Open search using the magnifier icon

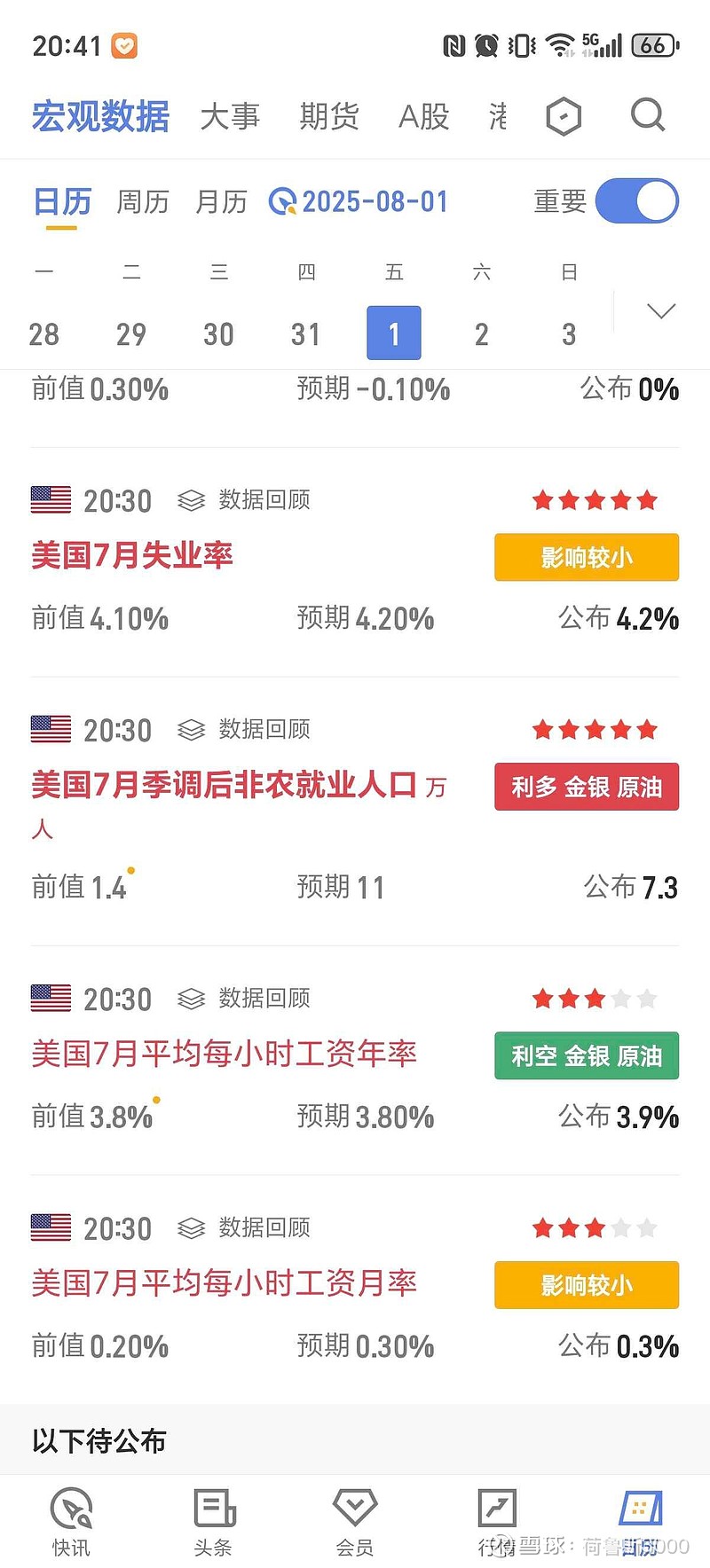click(647, 115)
